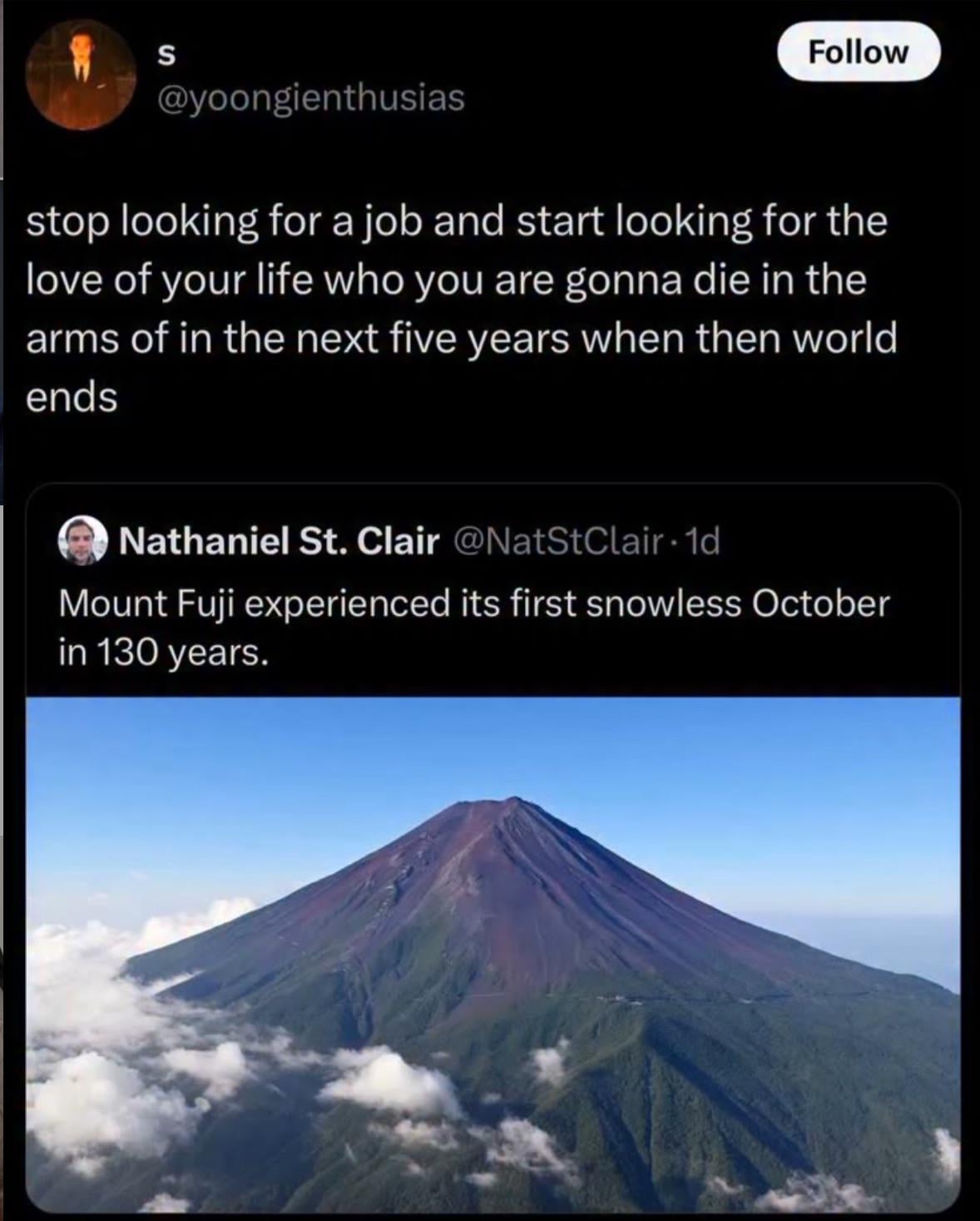980x1221 pixels.
Task: Open the profile picture of user S
Action: click(x=81, y=76)
